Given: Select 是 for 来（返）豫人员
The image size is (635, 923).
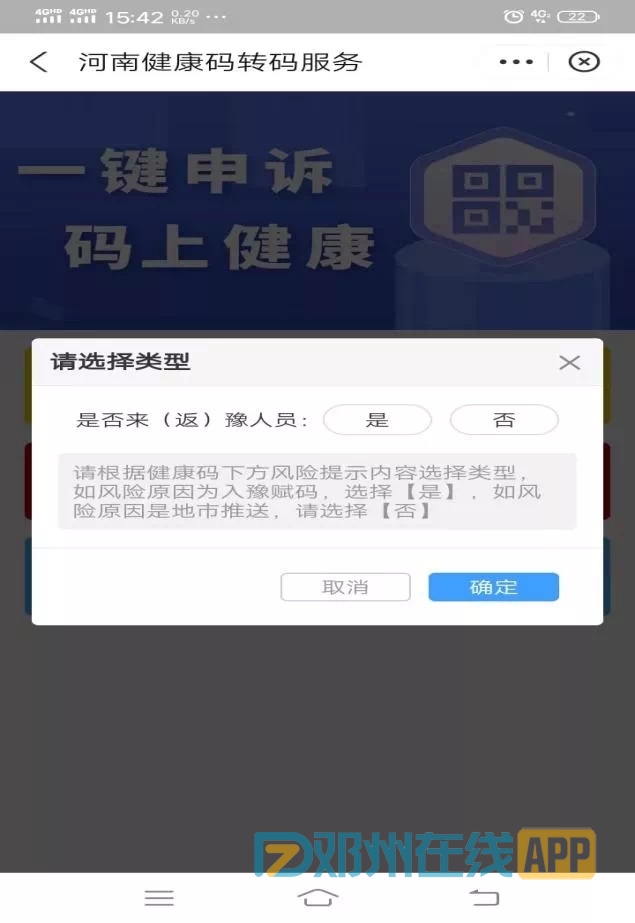Looking at the screenshot, I should 377,420.
